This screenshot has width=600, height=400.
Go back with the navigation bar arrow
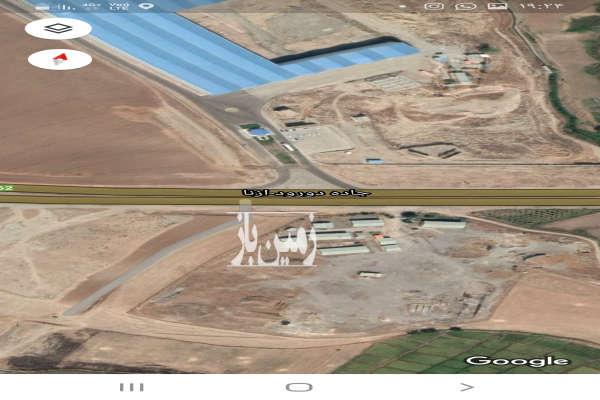click(466, 386)
